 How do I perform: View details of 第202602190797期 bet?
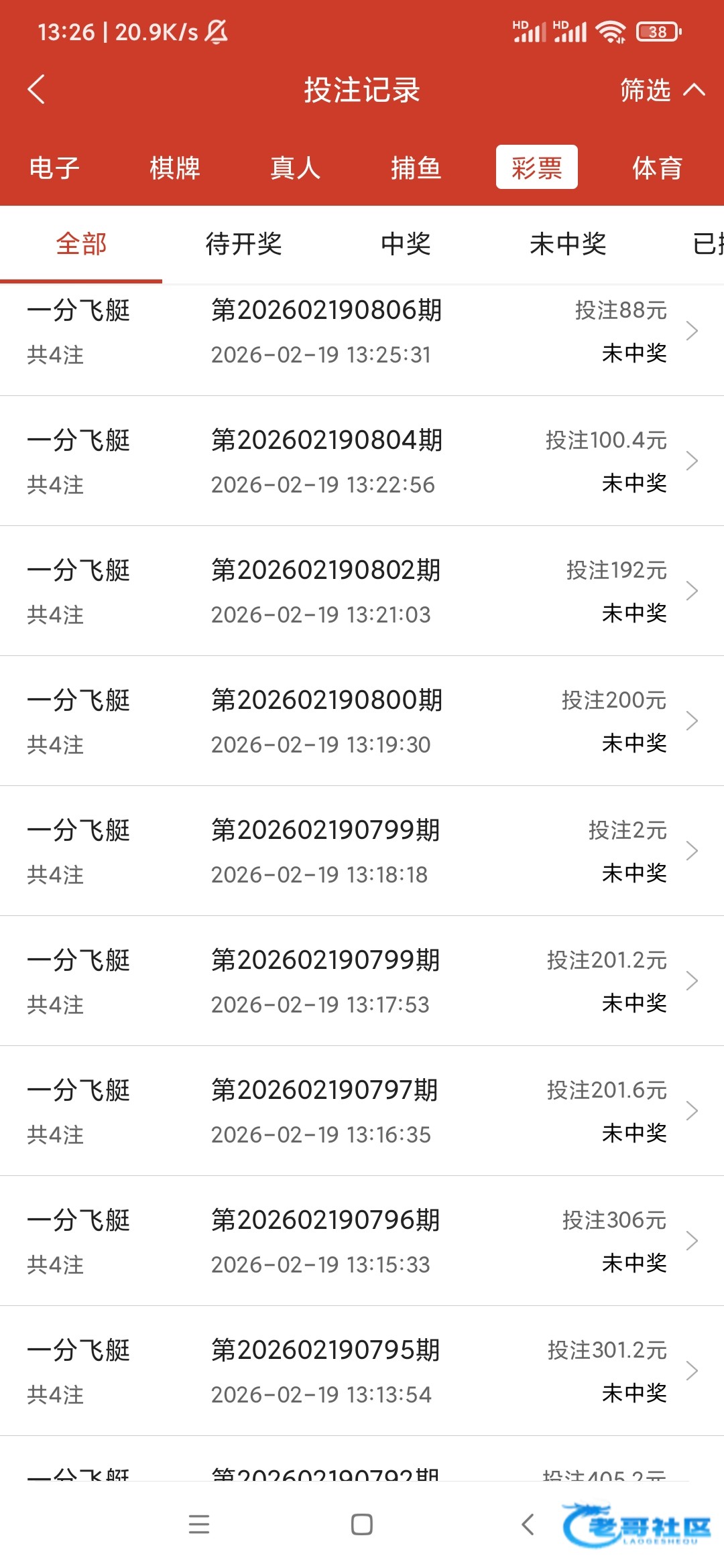tap(362, 1112)
